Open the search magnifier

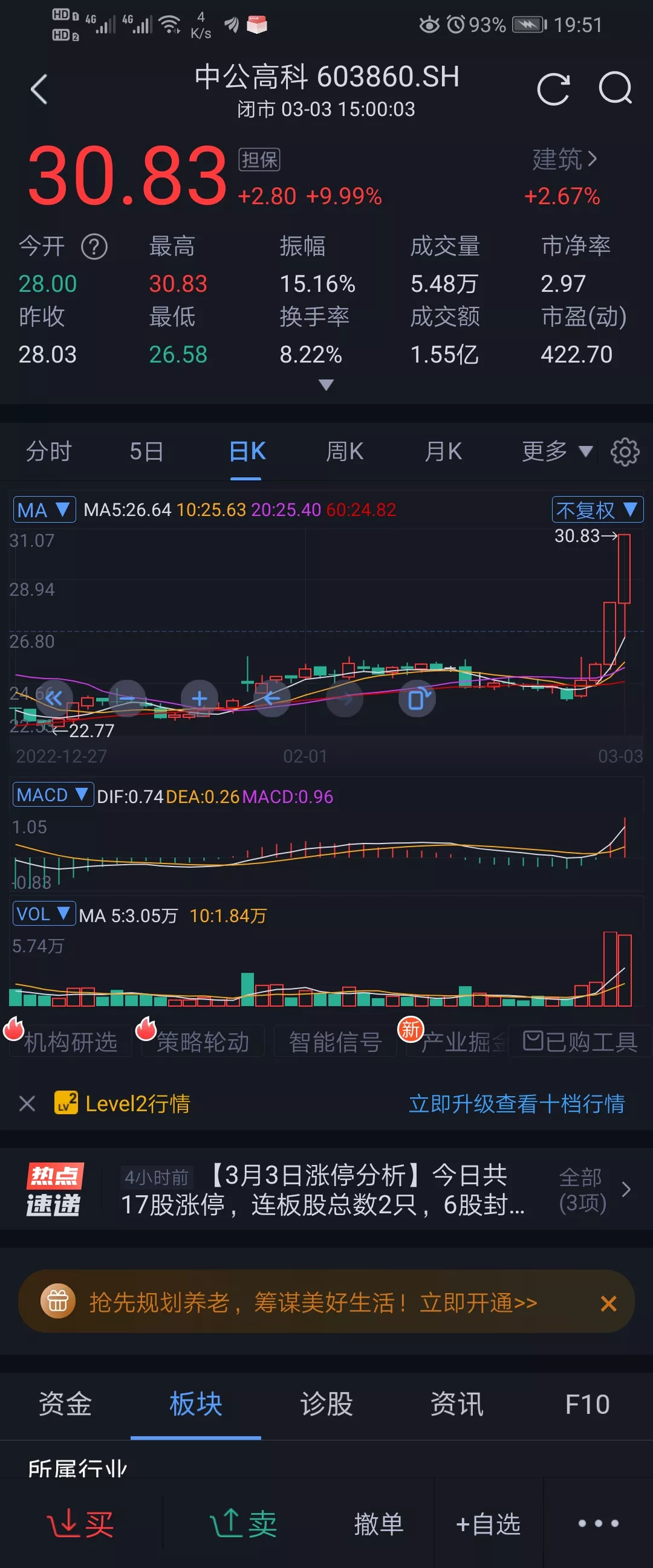tap(615, 89)
